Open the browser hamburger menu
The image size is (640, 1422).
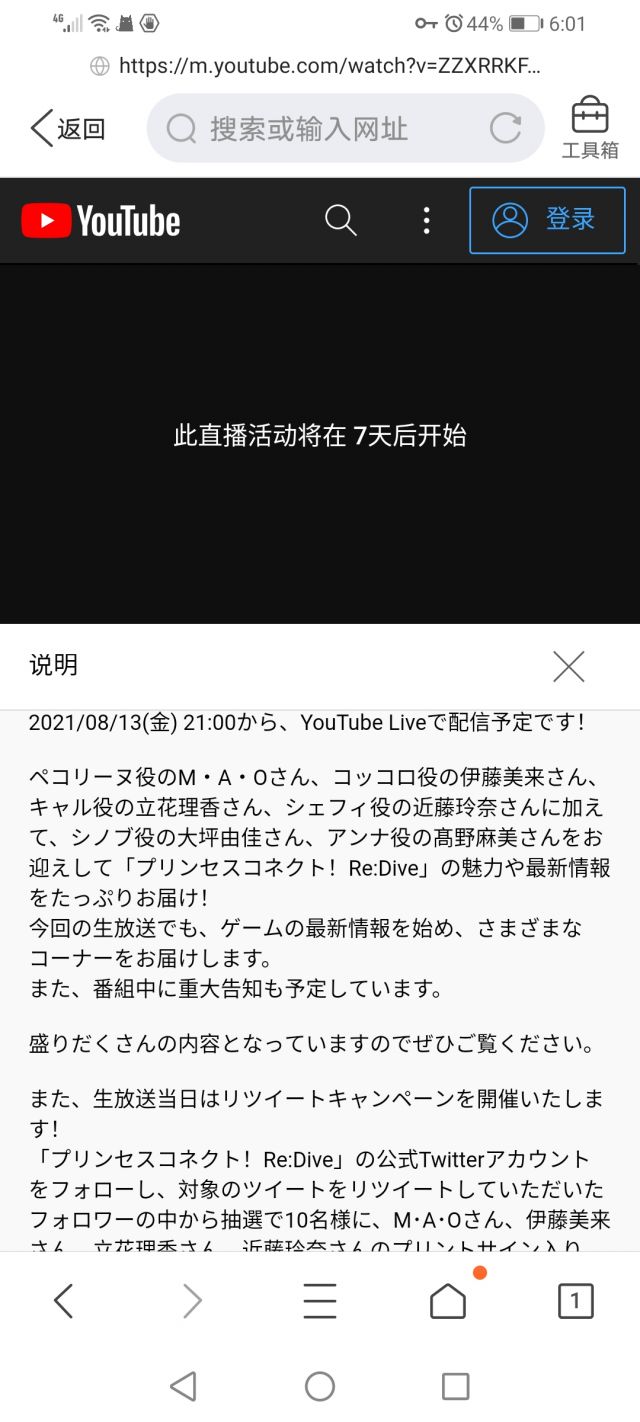click(x=320, y=1301)
